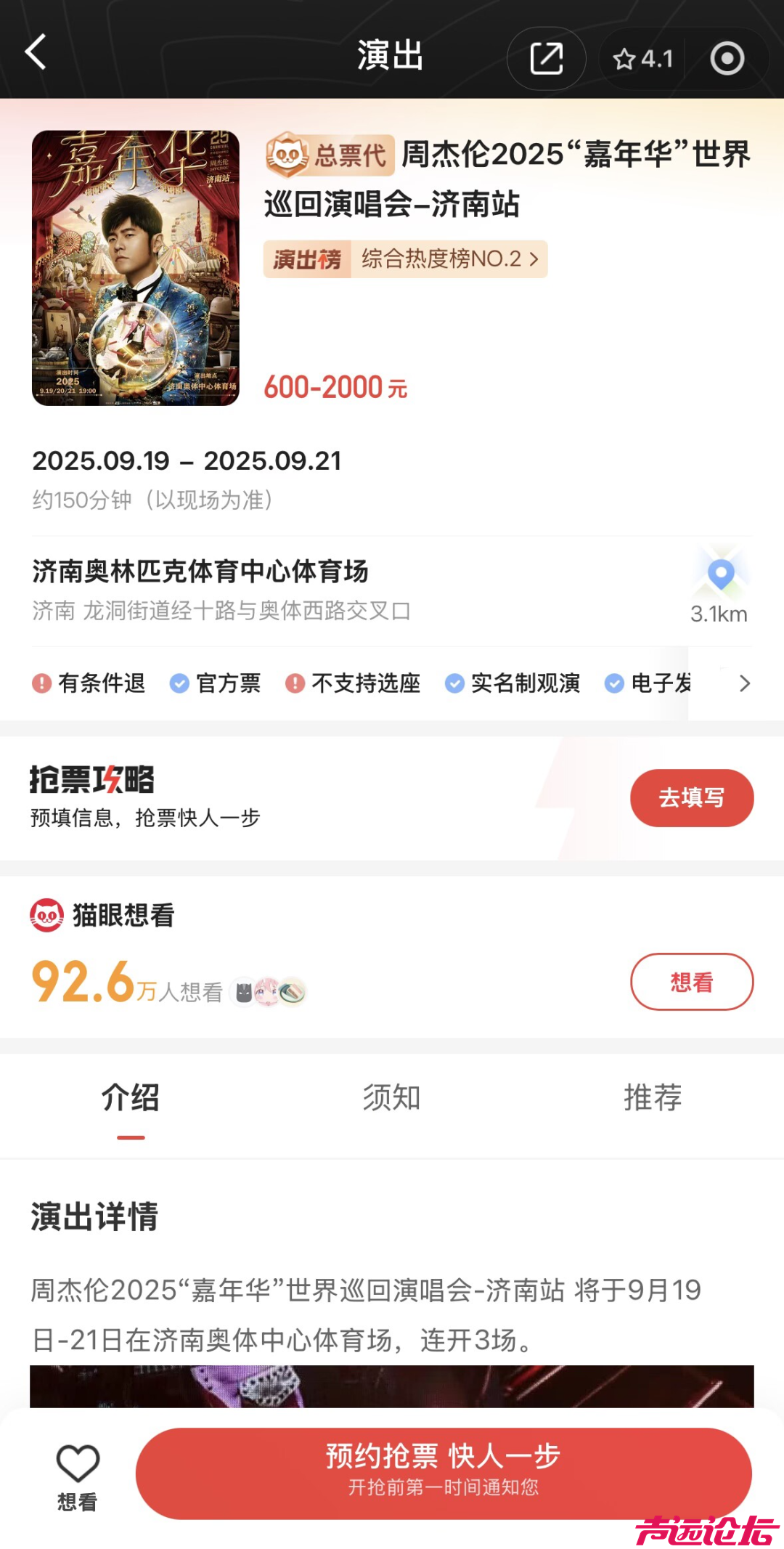This screenshot has height=1549, width=784.
Task: Click the blue checkmark icon on 官方票
Action: (179, 683)
